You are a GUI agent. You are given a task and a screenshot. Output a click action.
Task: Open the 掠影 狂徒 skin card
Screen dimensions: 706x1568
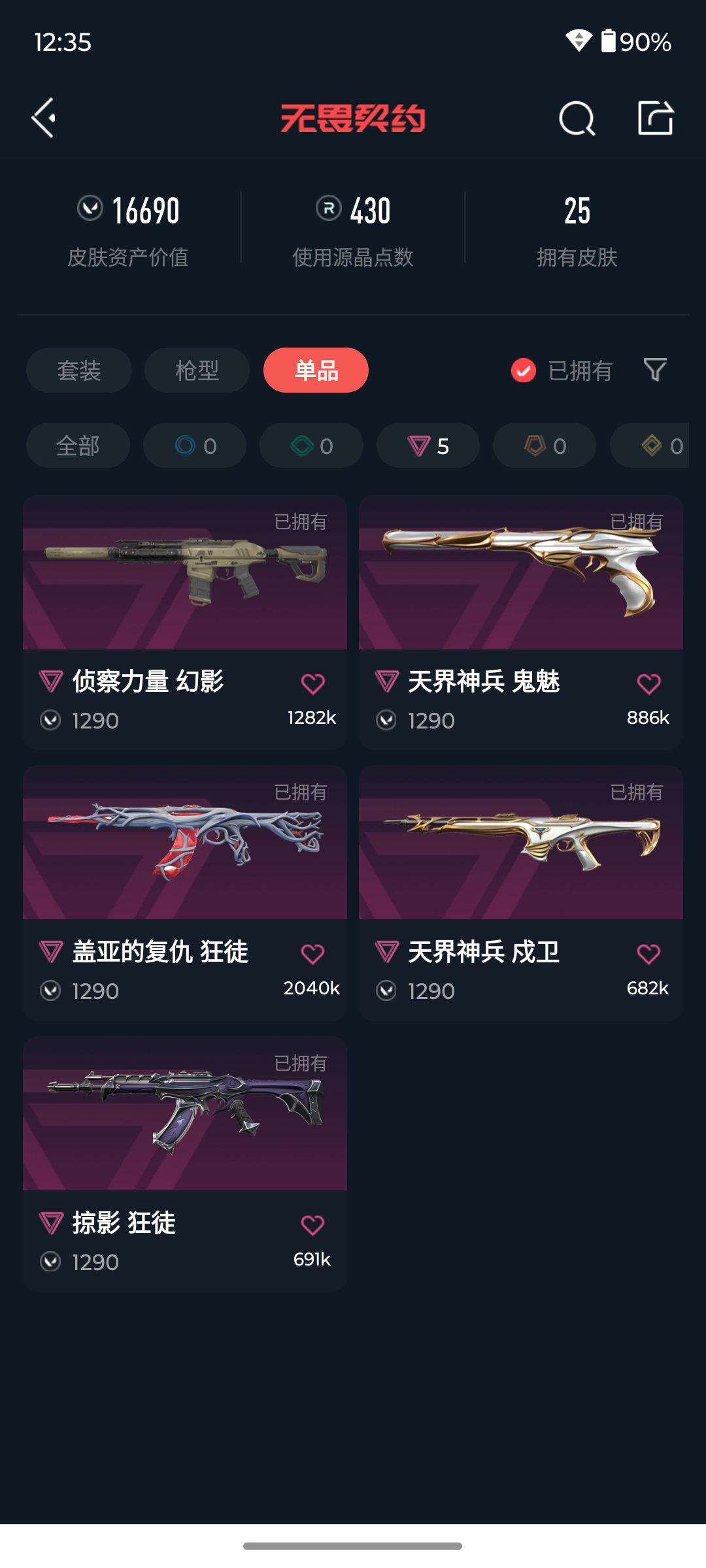185,1164
